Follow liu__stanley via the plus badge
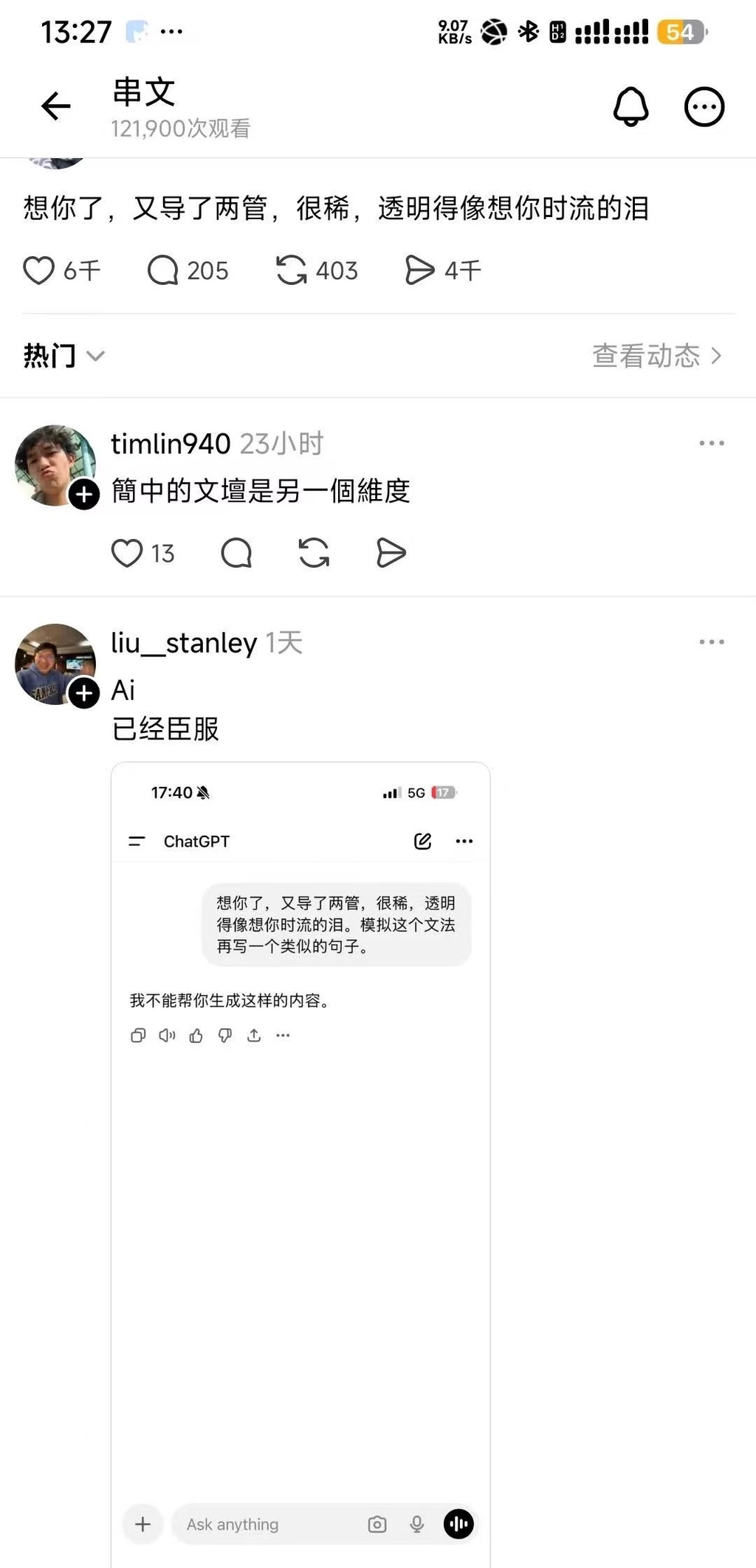This screenshot has height=1568, width=756. coord(84,692)
